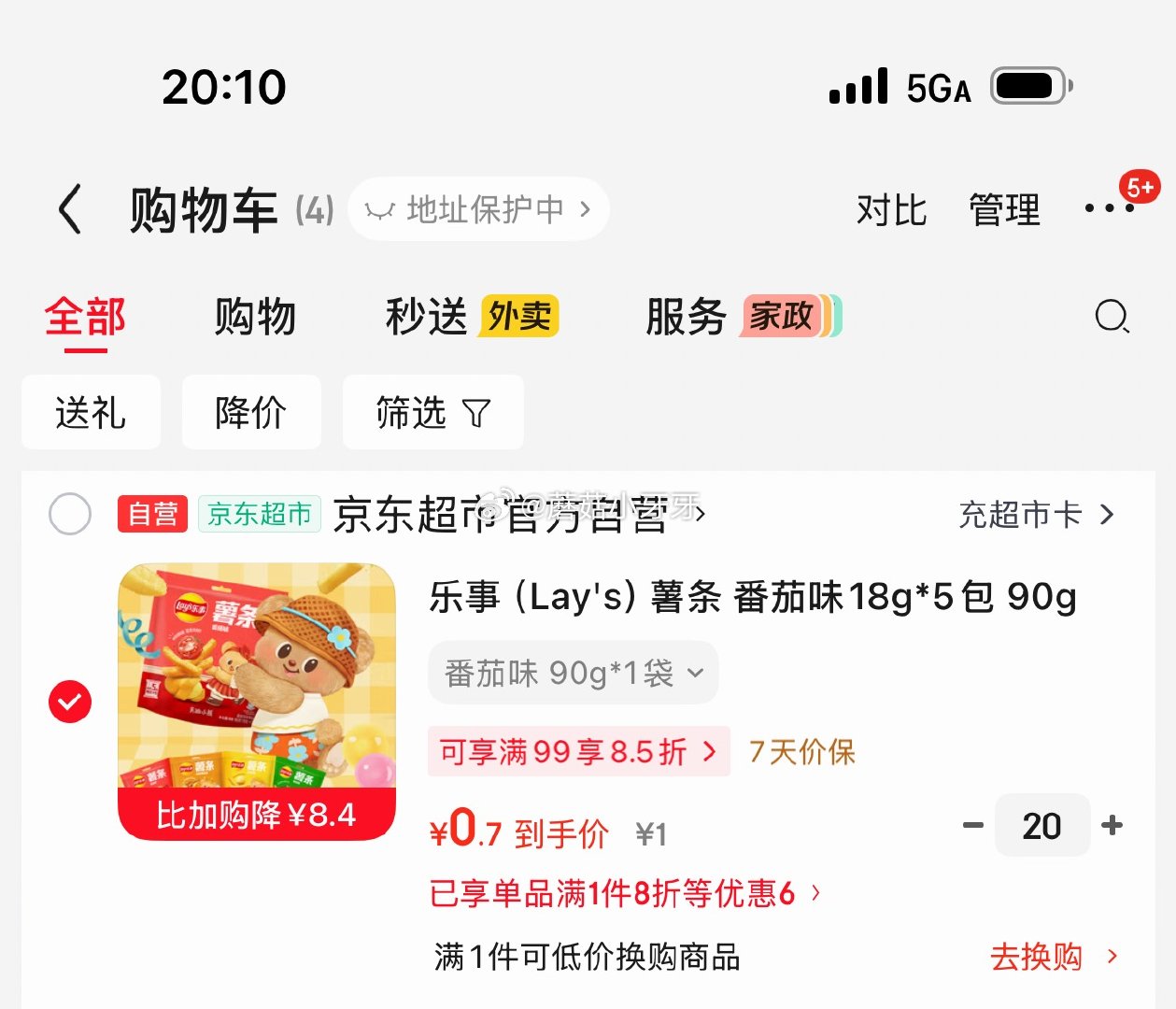The height and width of the screenshot is (1009, 1176).
Task: Select the 送礼 filter chip
Action: 91,413
